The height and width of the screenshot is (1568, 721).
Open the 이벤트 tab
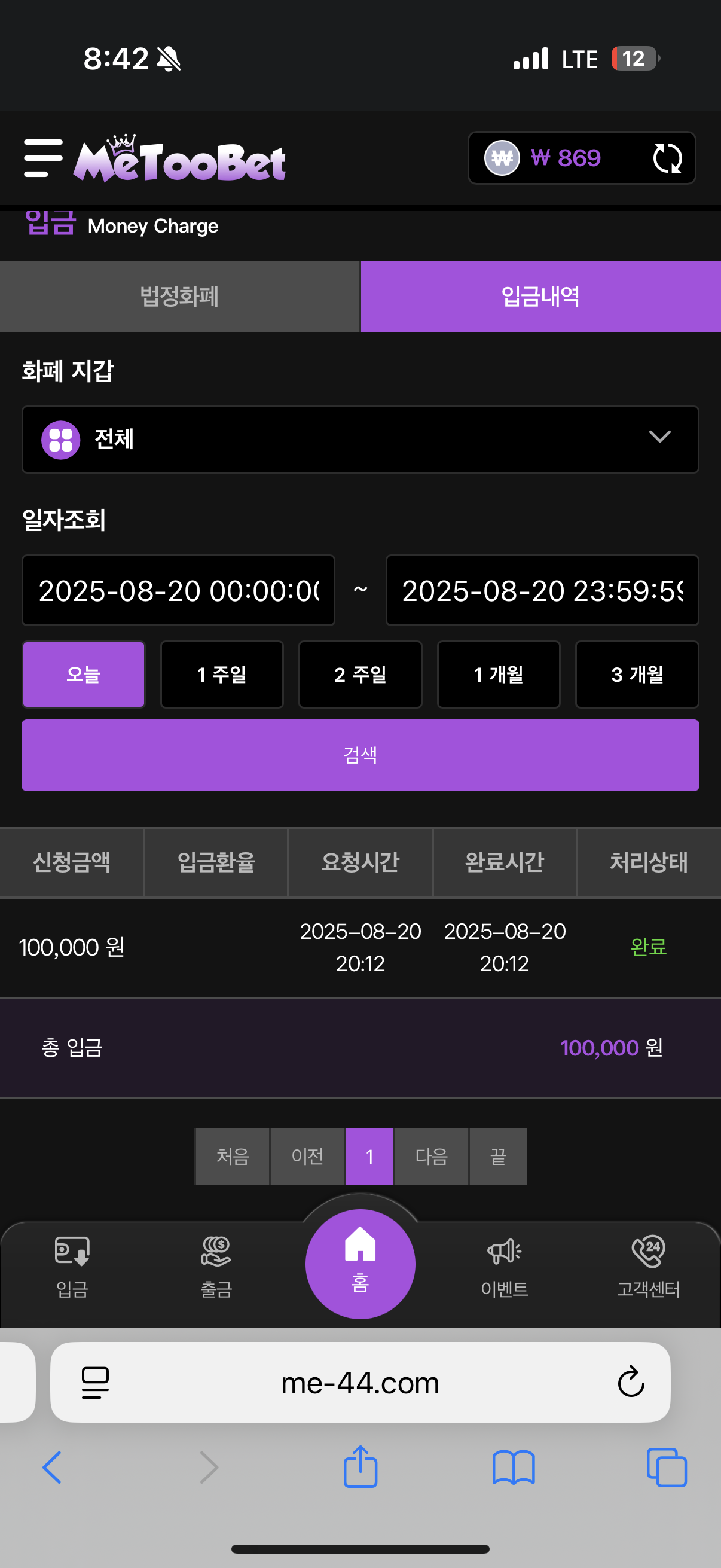coord(505,1267)
